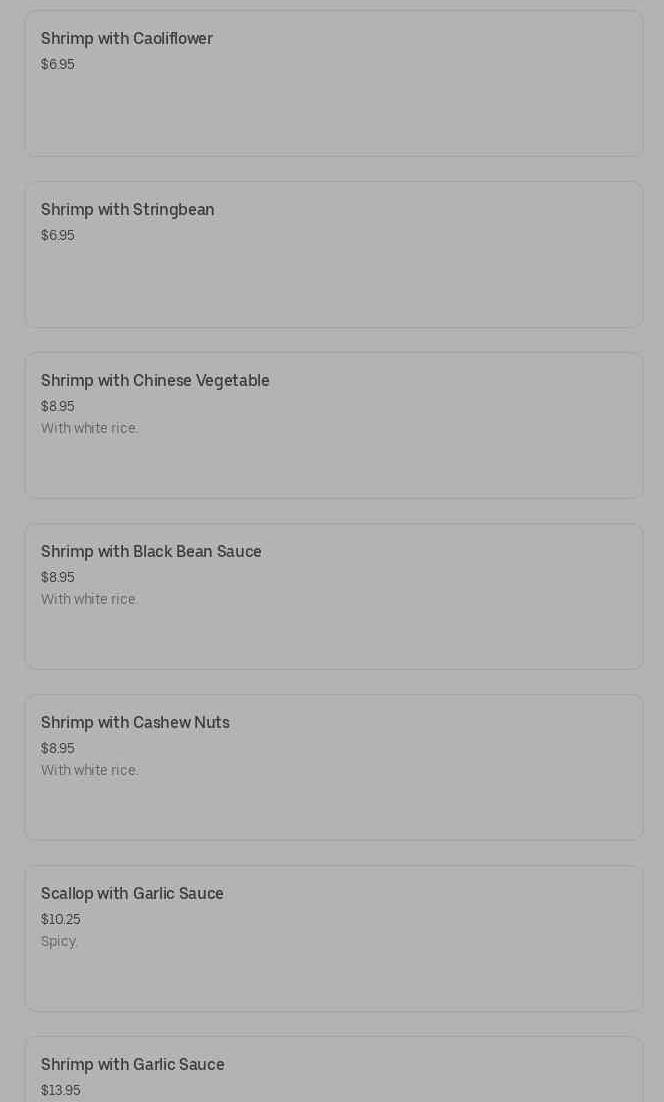
Task: View Shrimp with Cashew Nuts details
Action: 333,767
